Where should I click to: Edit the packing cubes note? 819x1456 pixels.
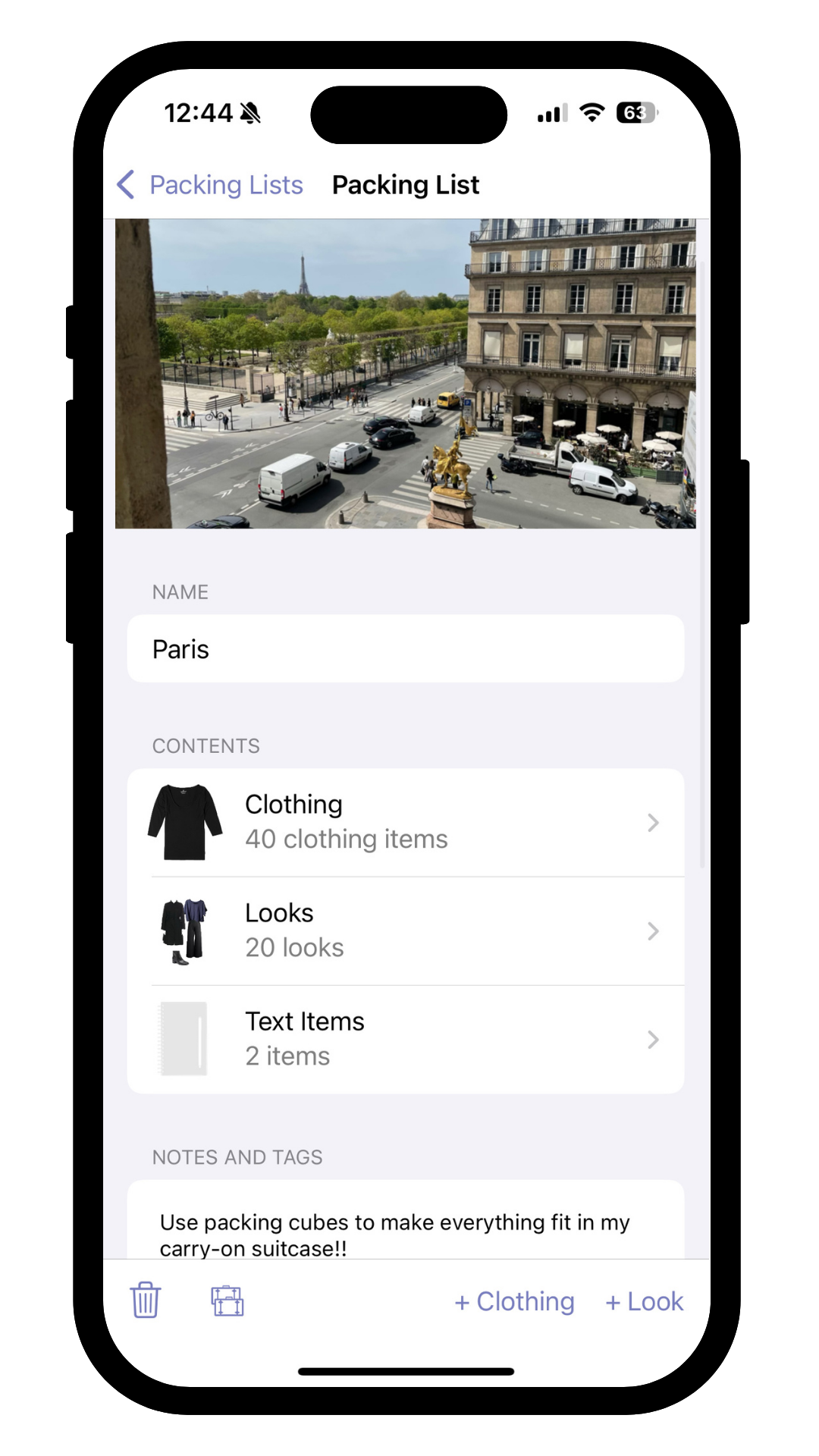(x=394, y=1235)
